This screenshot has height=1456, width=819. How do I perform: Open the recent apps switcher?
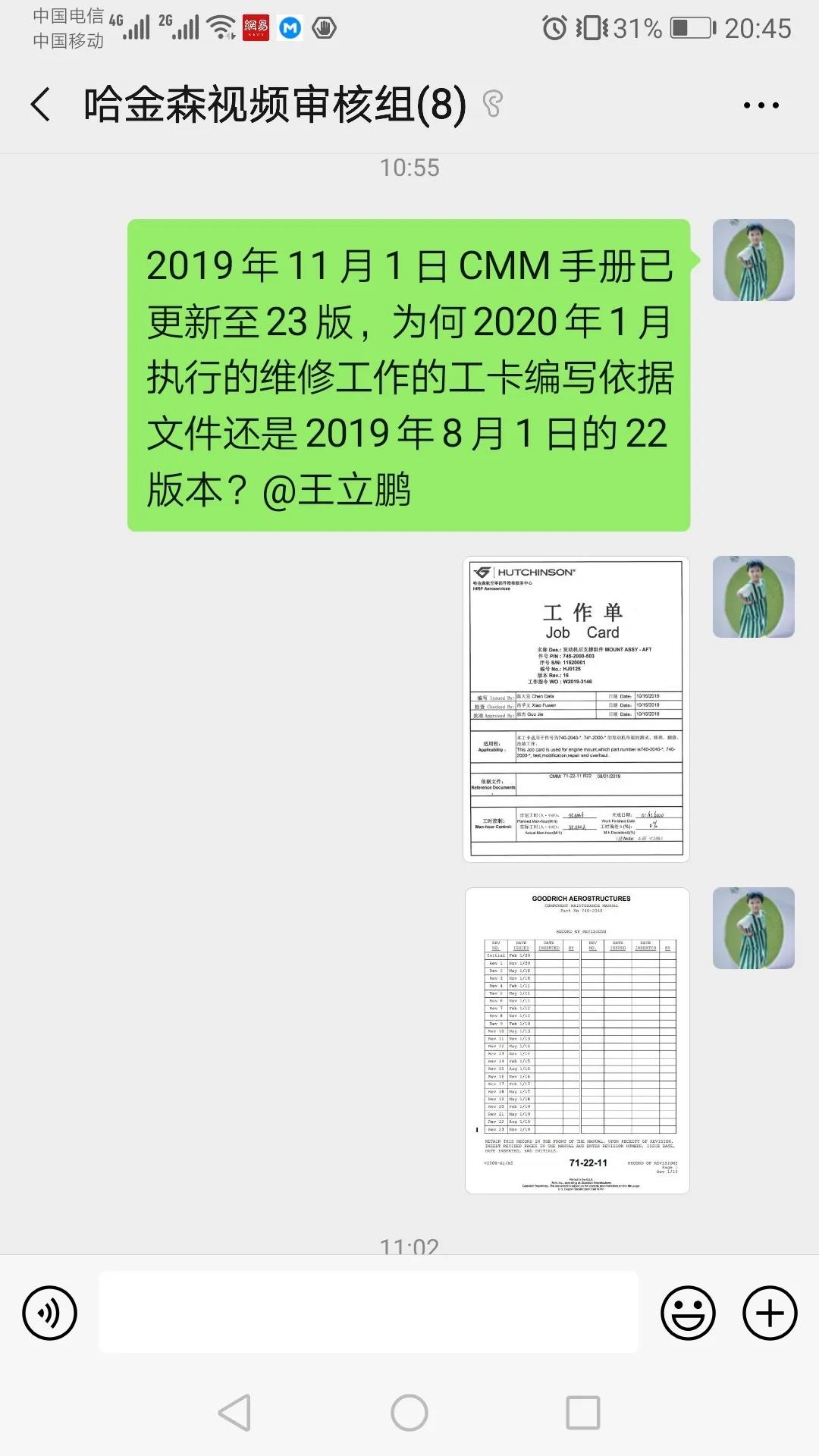pyautogui.click(x=583, y=1413)
